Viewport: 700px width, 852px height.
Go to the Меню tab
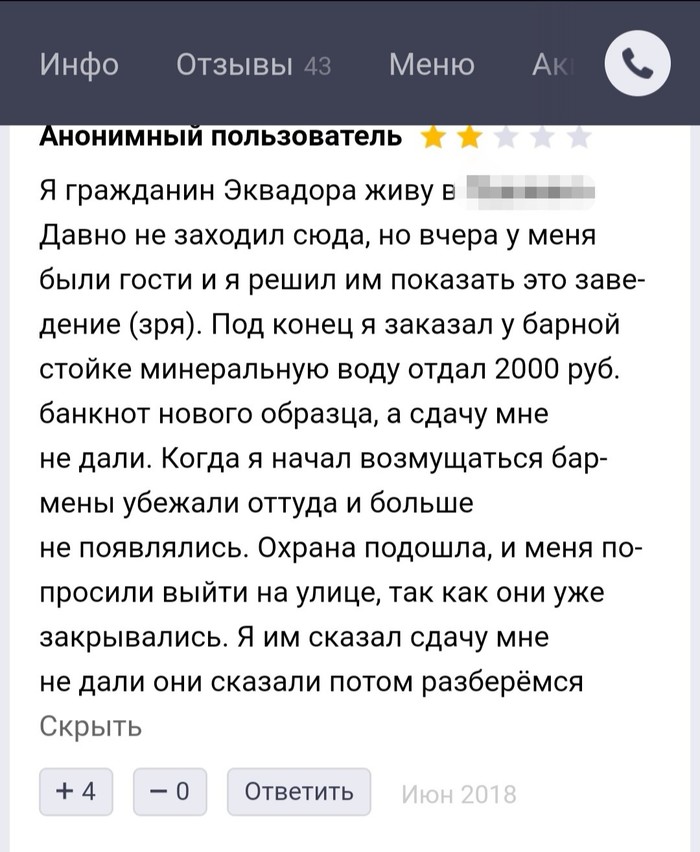click(431, 66)
